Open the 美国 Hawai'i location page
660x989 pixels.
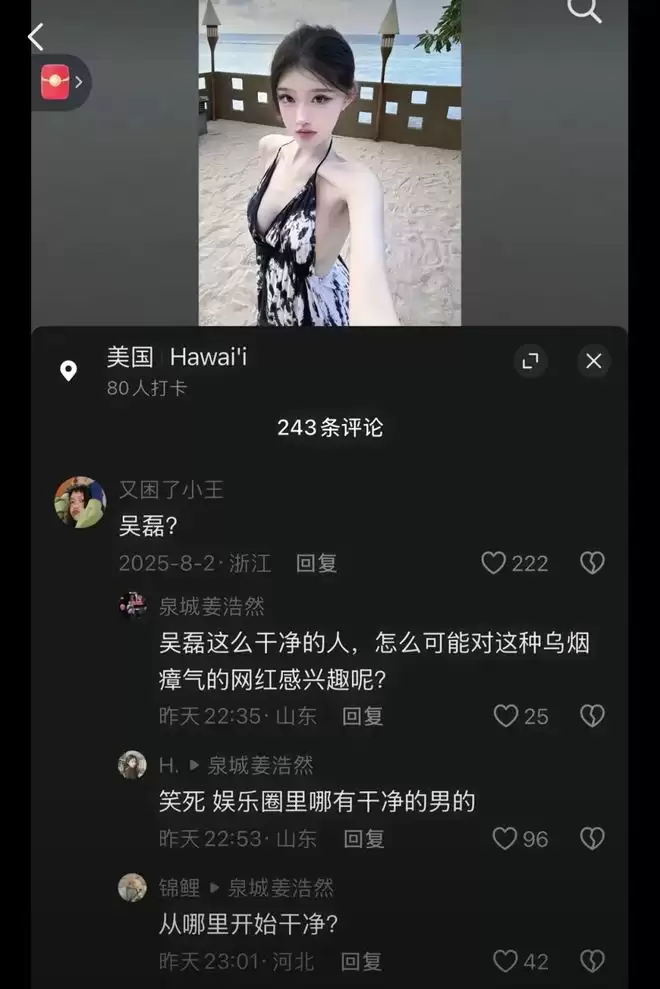(x=176, y=358)
